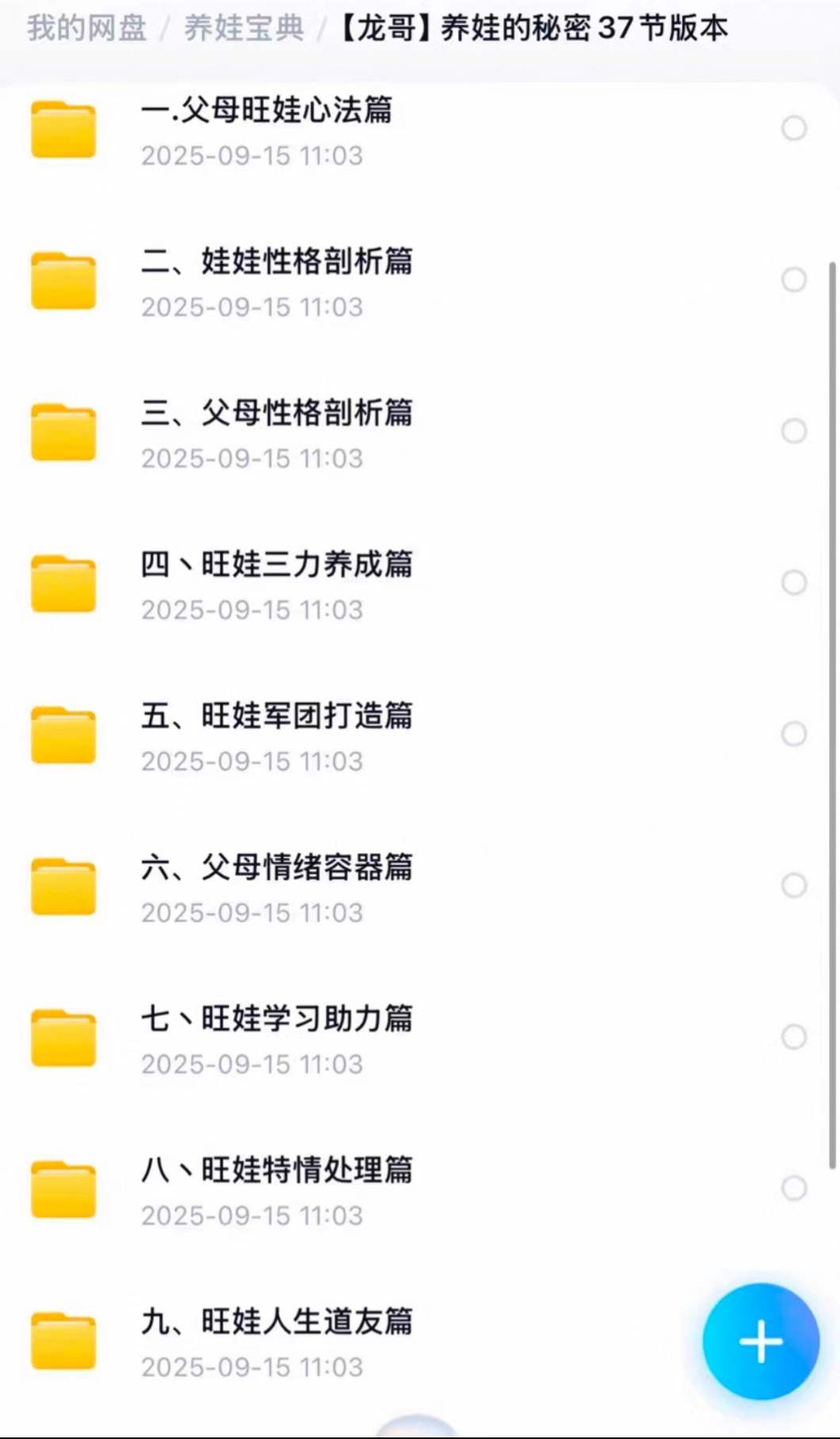This screenshot has width=840, height=1439.
Task: Tick the circle for 四、旺娃三力养成篇
Action: (794, 582)
